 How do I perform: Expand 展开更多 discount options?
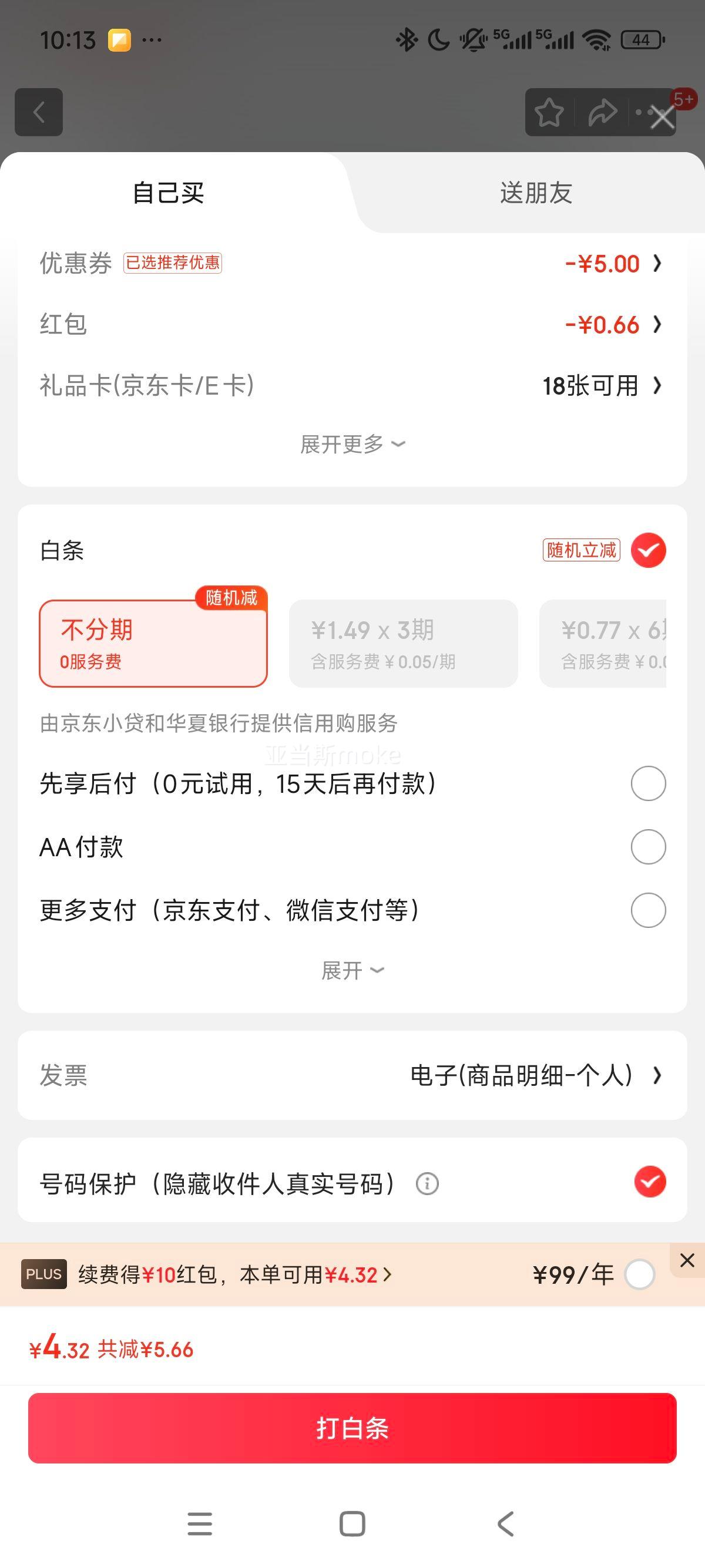(352, 445)
